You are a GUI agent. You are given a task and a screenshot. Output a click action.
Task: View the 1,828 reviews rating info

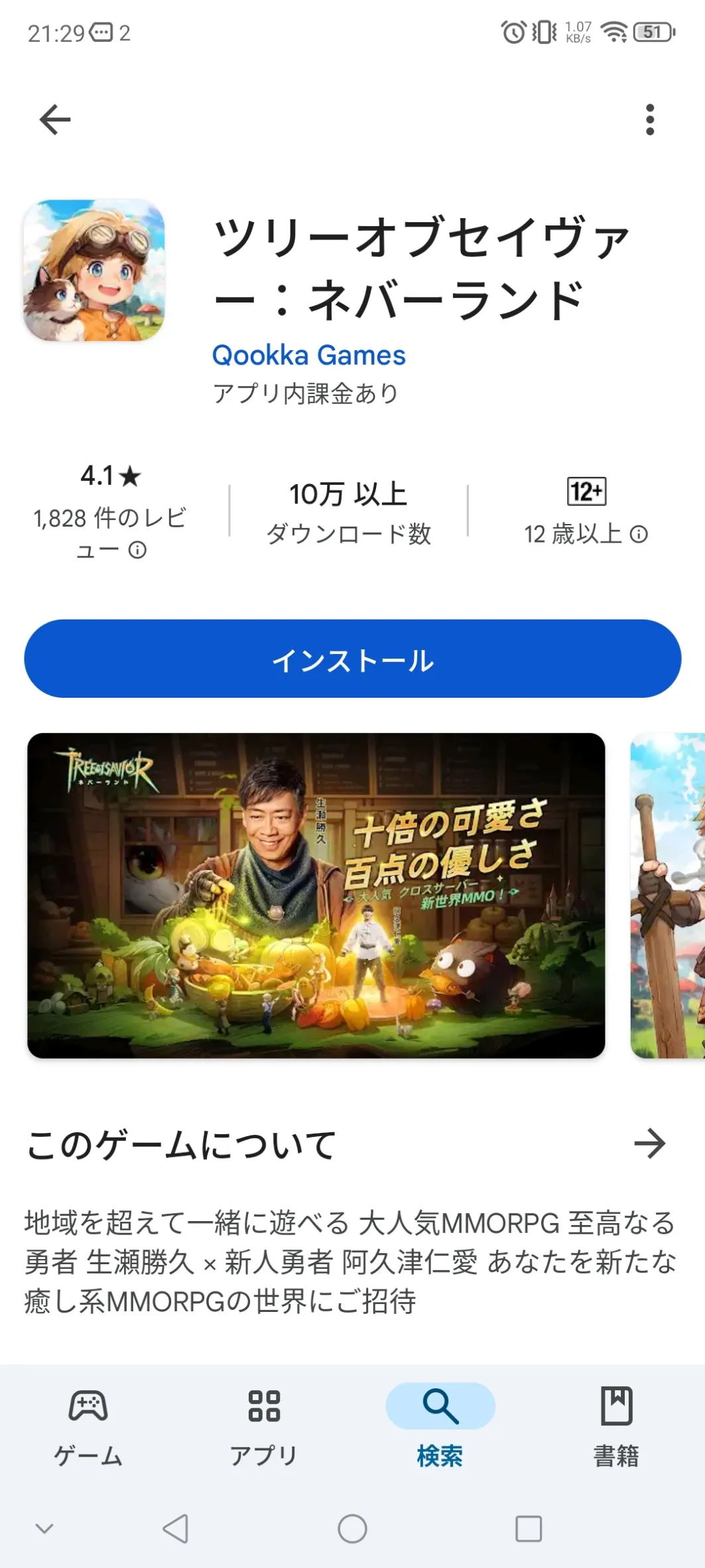click(x=110, y=512)
